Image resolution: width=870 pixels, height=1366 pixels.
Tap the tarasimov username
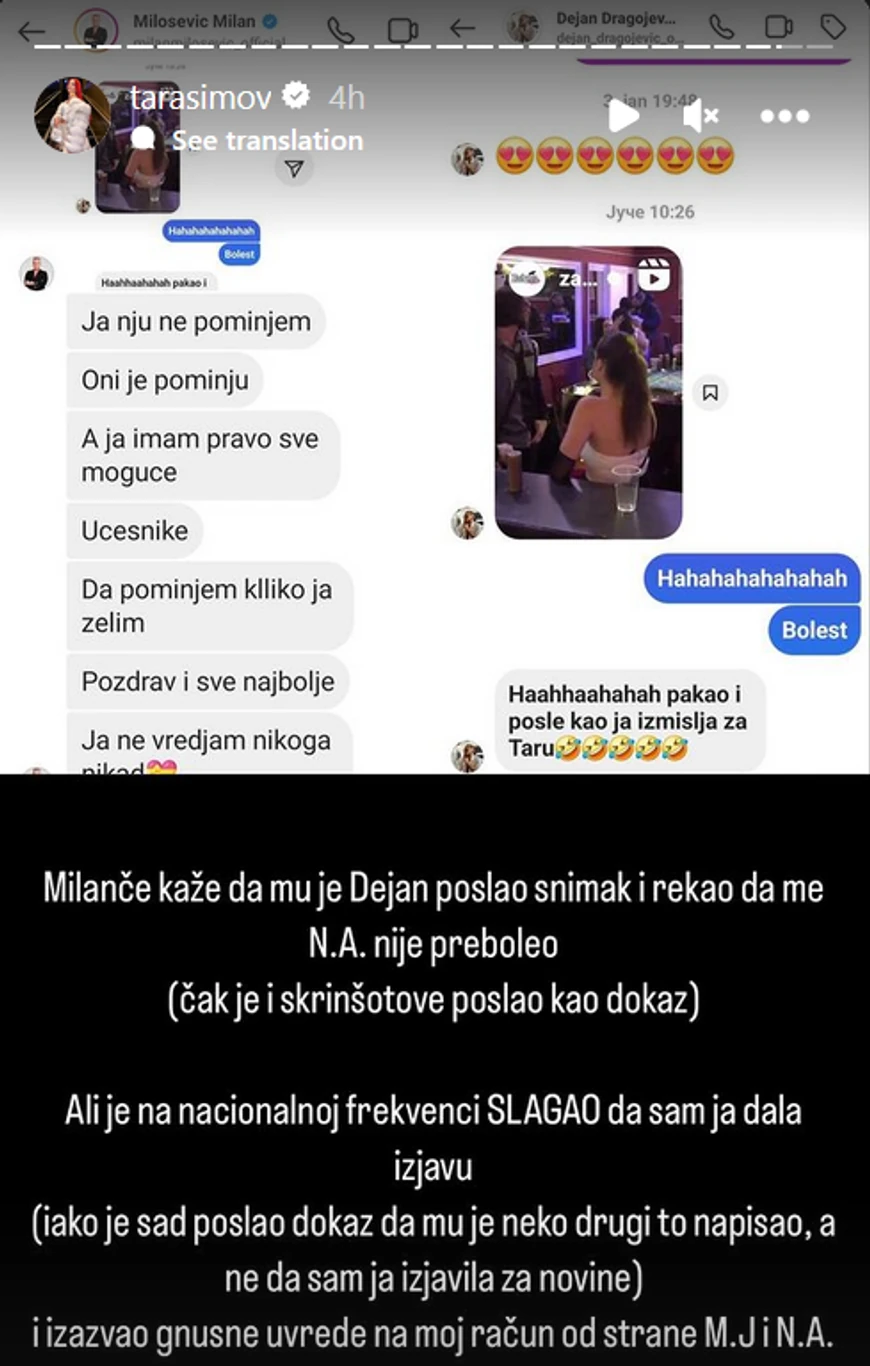pyautogui.click(x=202, y=97)
